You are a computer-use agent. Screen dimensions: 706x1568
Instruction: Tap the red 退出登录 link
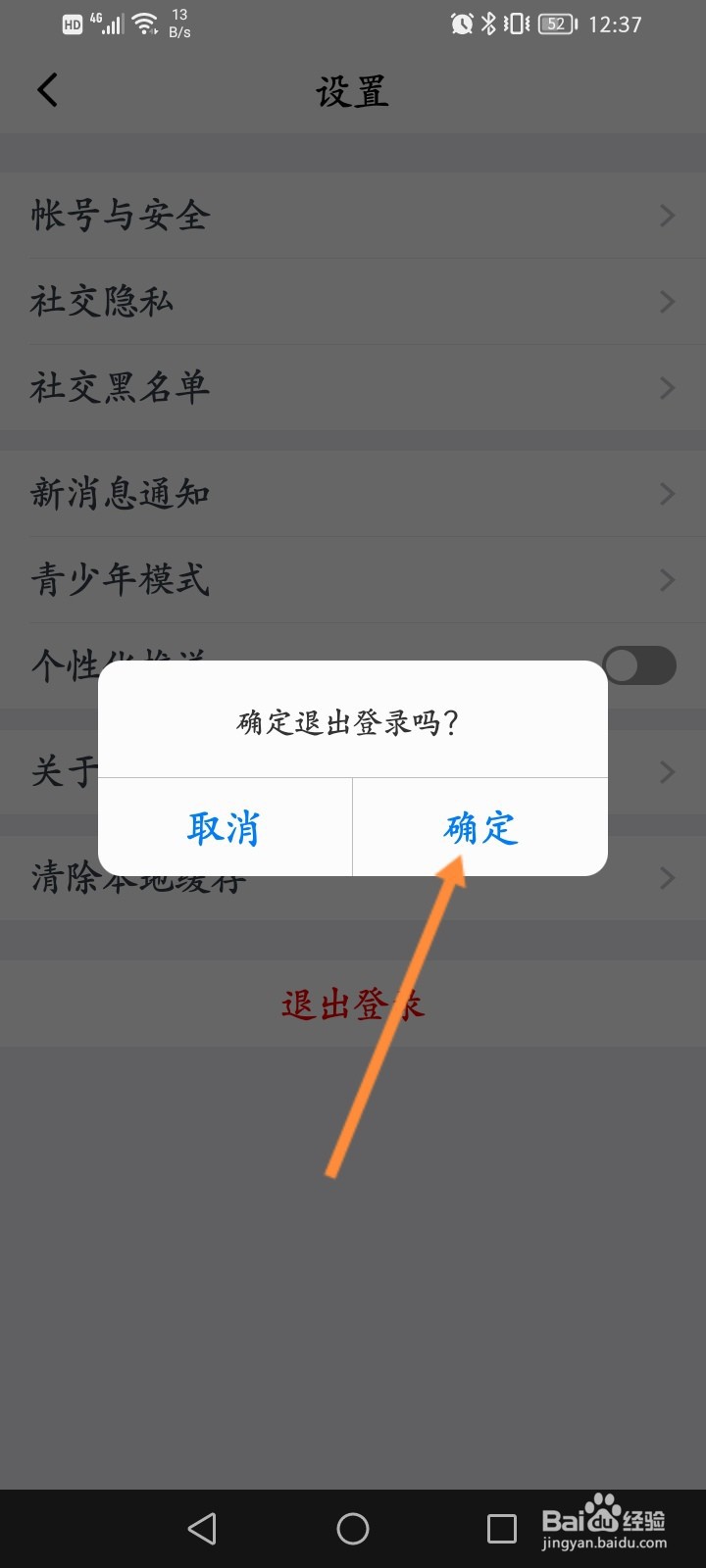353,1003
